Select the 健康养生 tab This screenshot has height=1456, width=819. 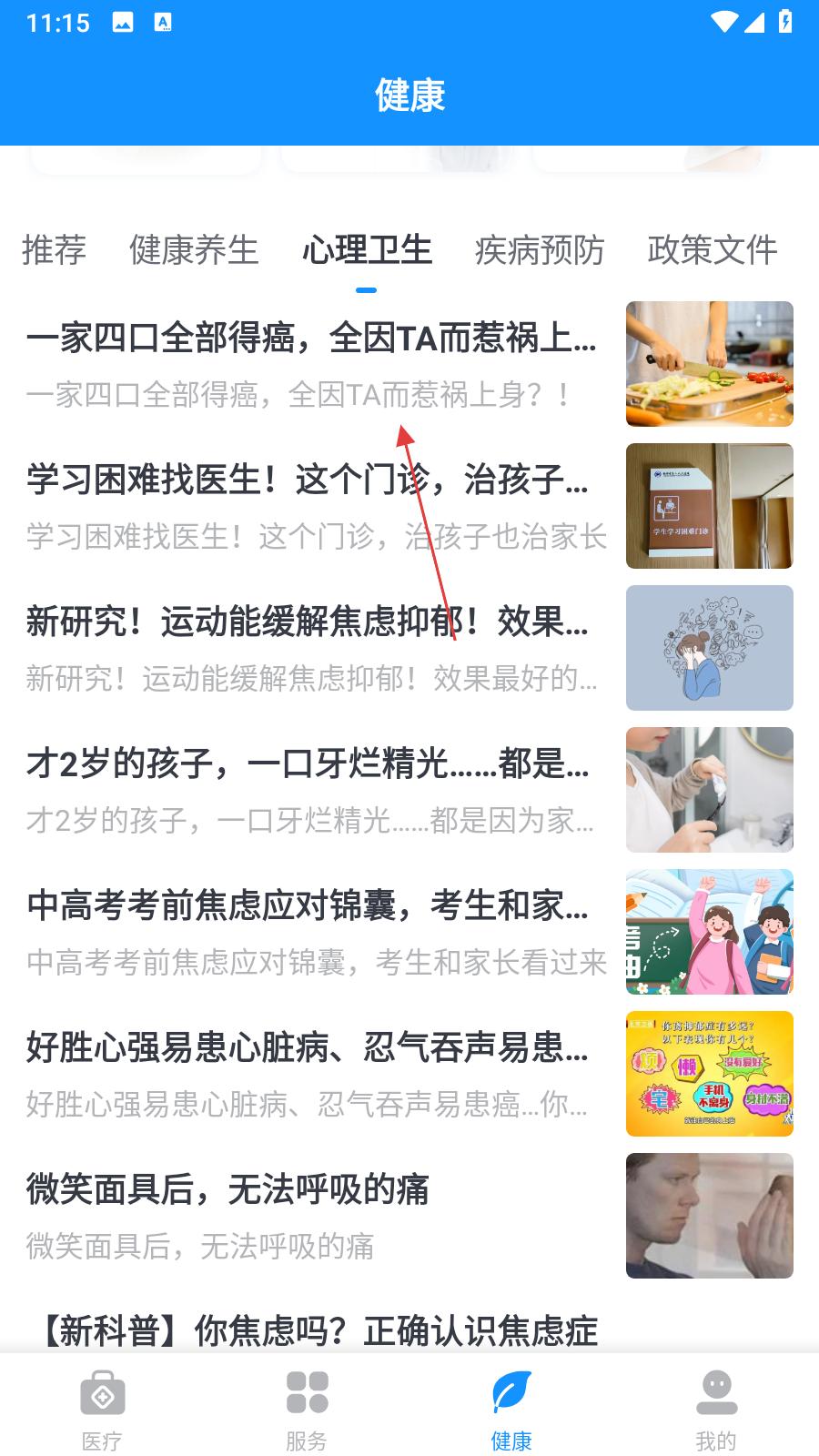[x=194, y=249]
